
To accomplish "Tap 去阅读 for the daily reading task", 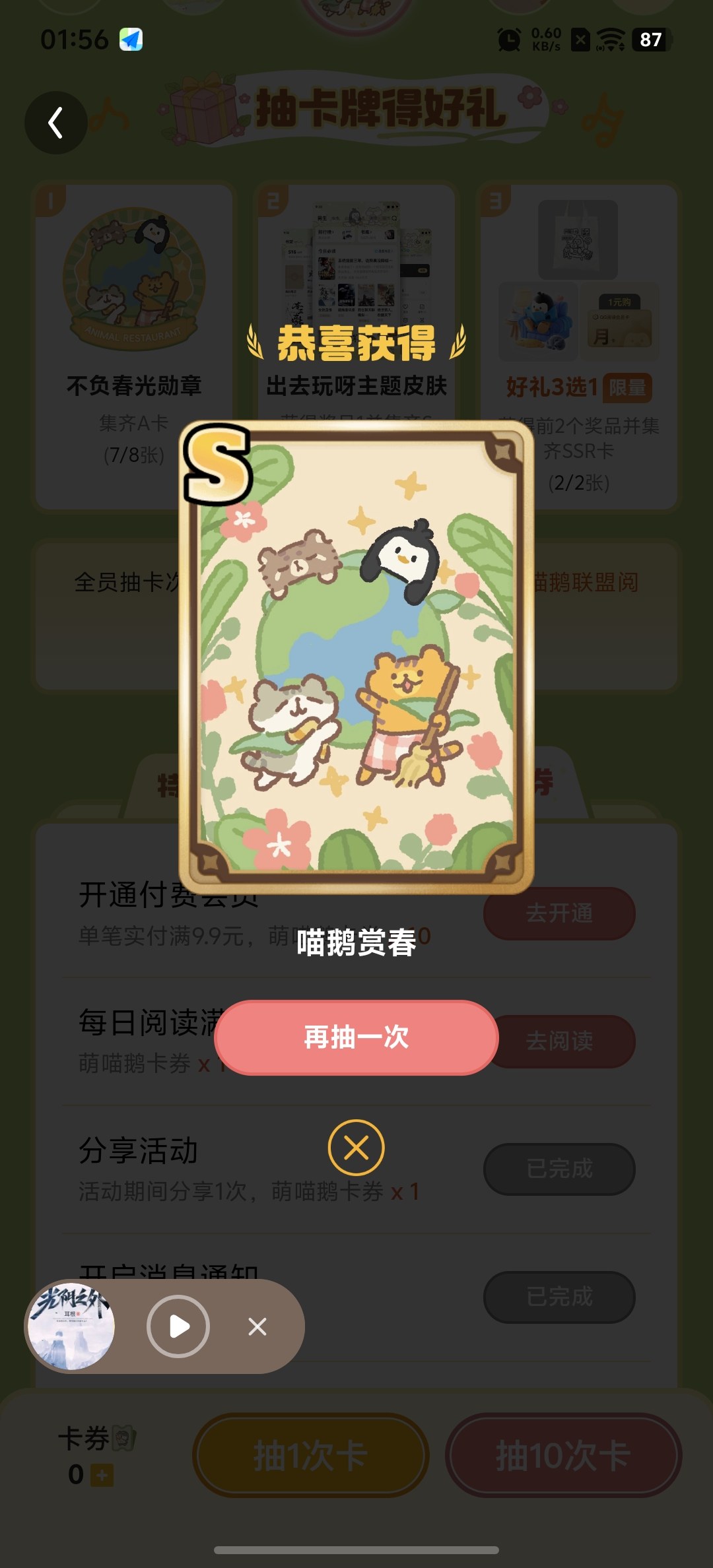I will tap(559, 1041).
